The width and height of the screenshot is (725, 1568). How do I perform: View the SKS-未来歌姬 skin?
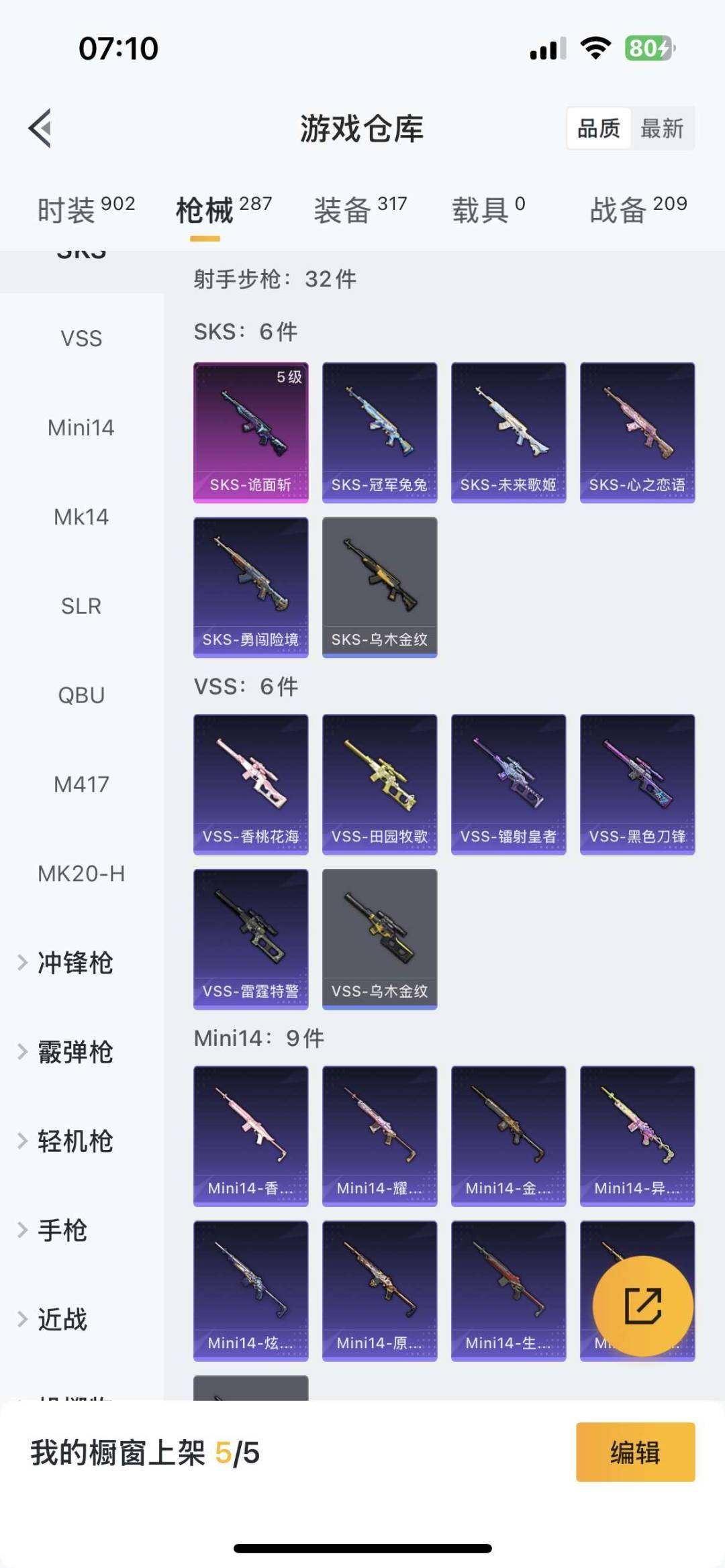(509, 433)
